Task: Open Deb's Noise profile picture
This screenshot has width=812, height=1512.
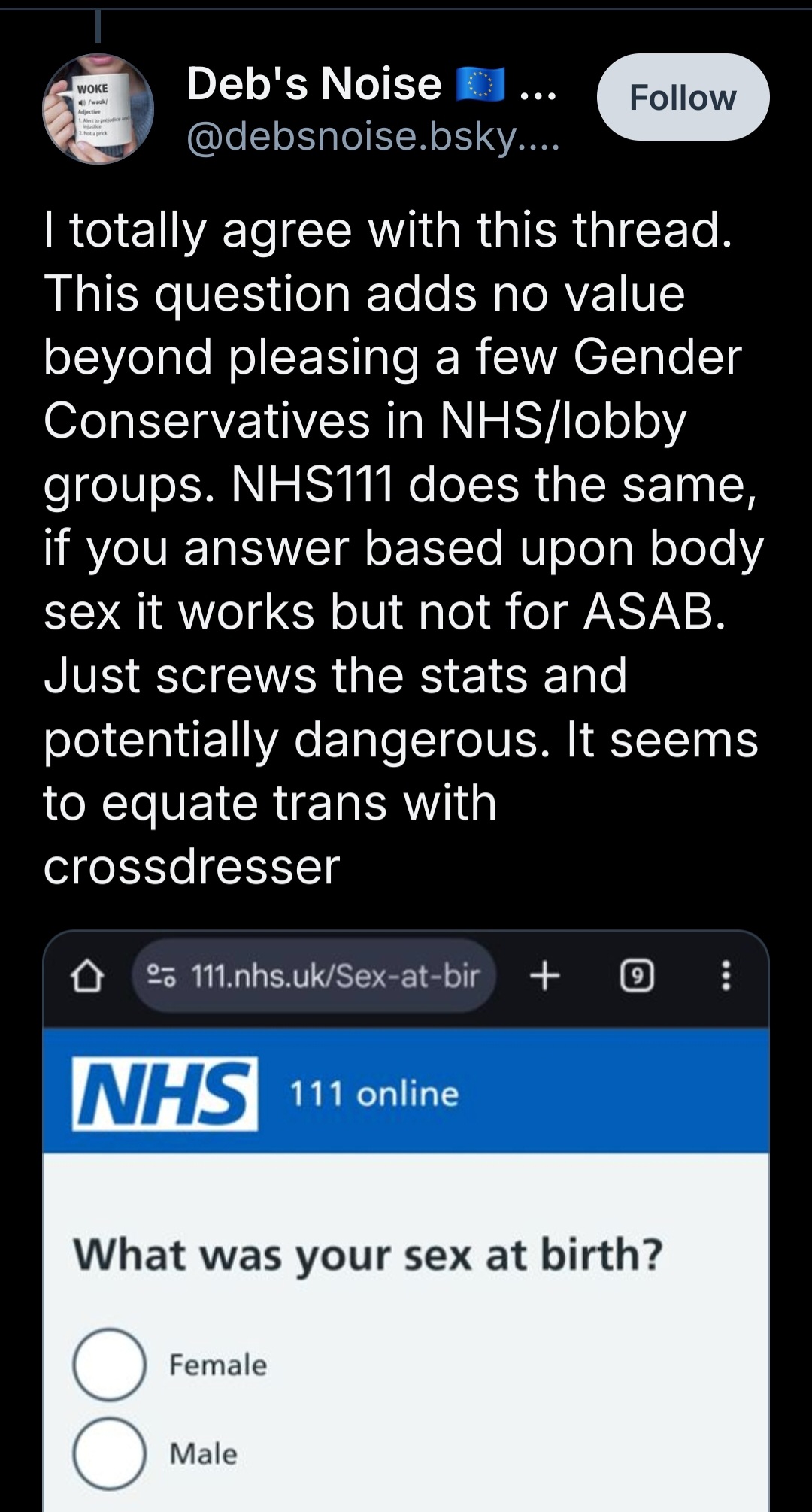Action: click(98, 108)
